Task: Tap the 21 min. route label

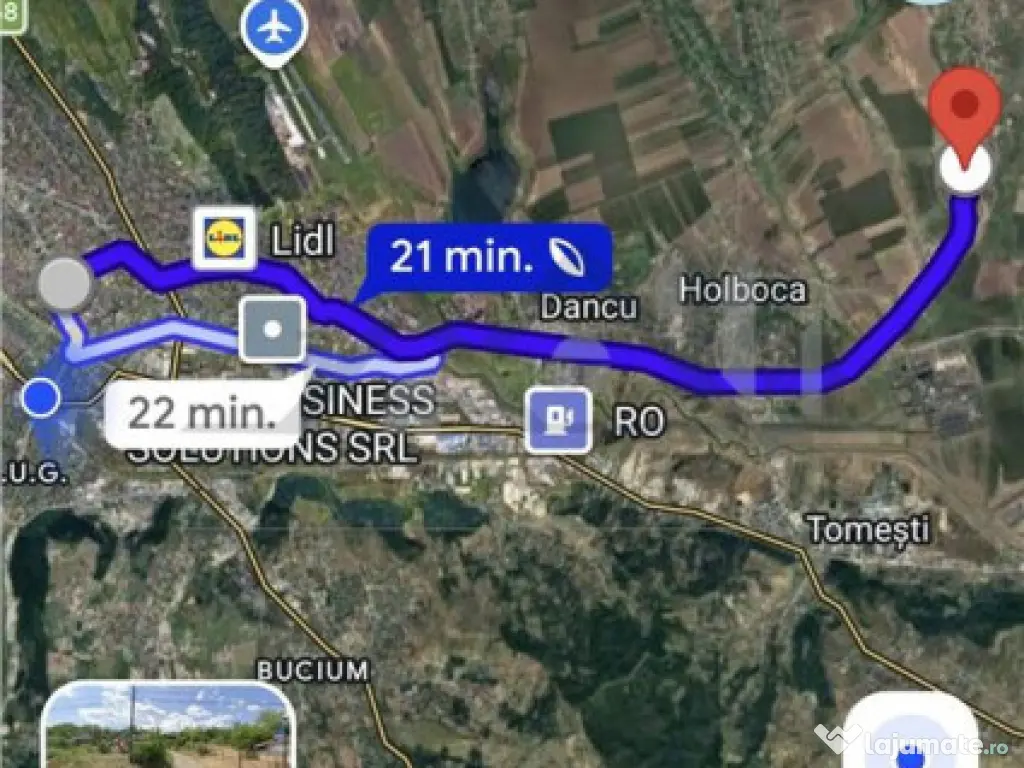Action: point(489,257)
